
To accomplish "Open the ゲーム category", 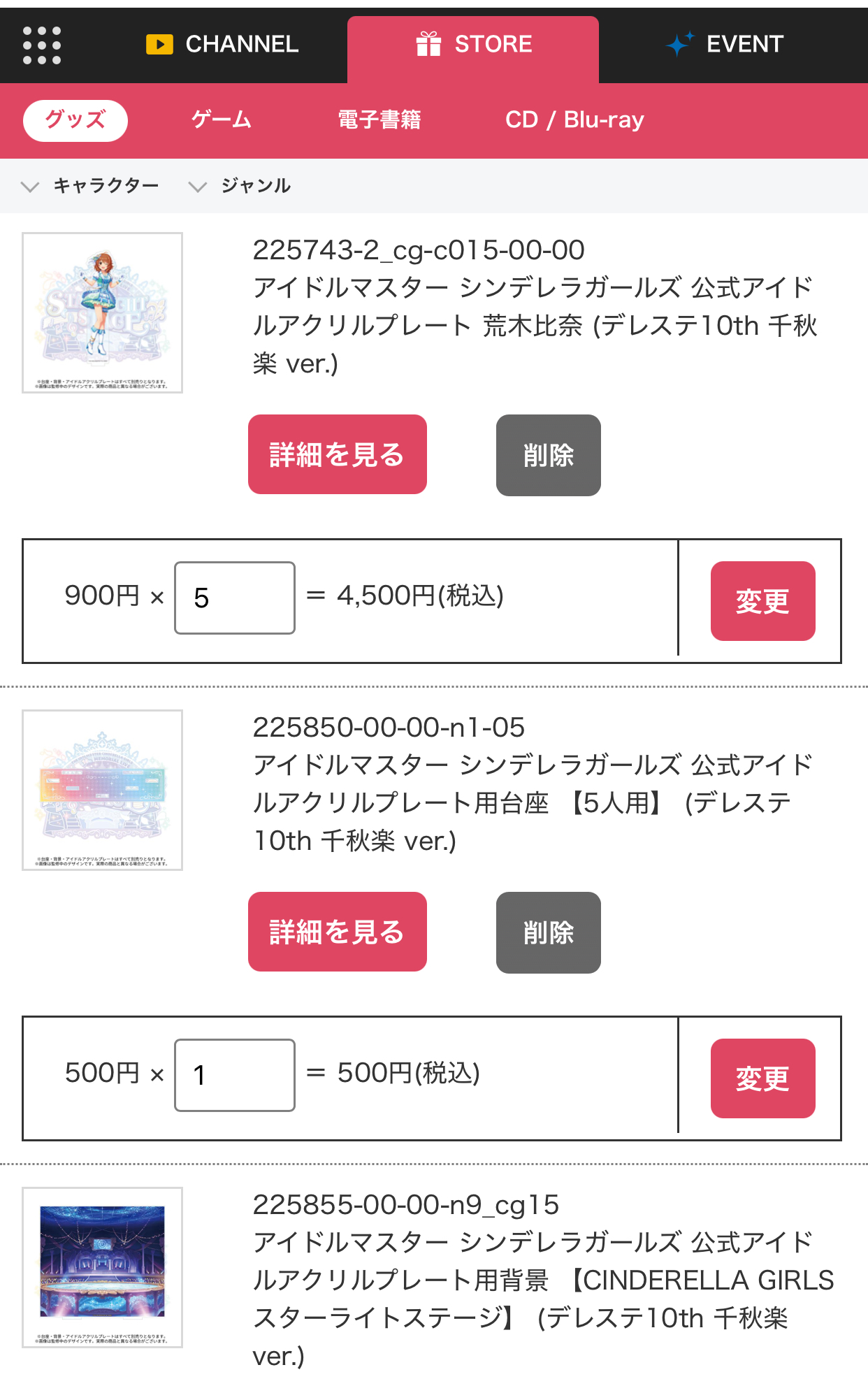I will click(x=222, y=120).
